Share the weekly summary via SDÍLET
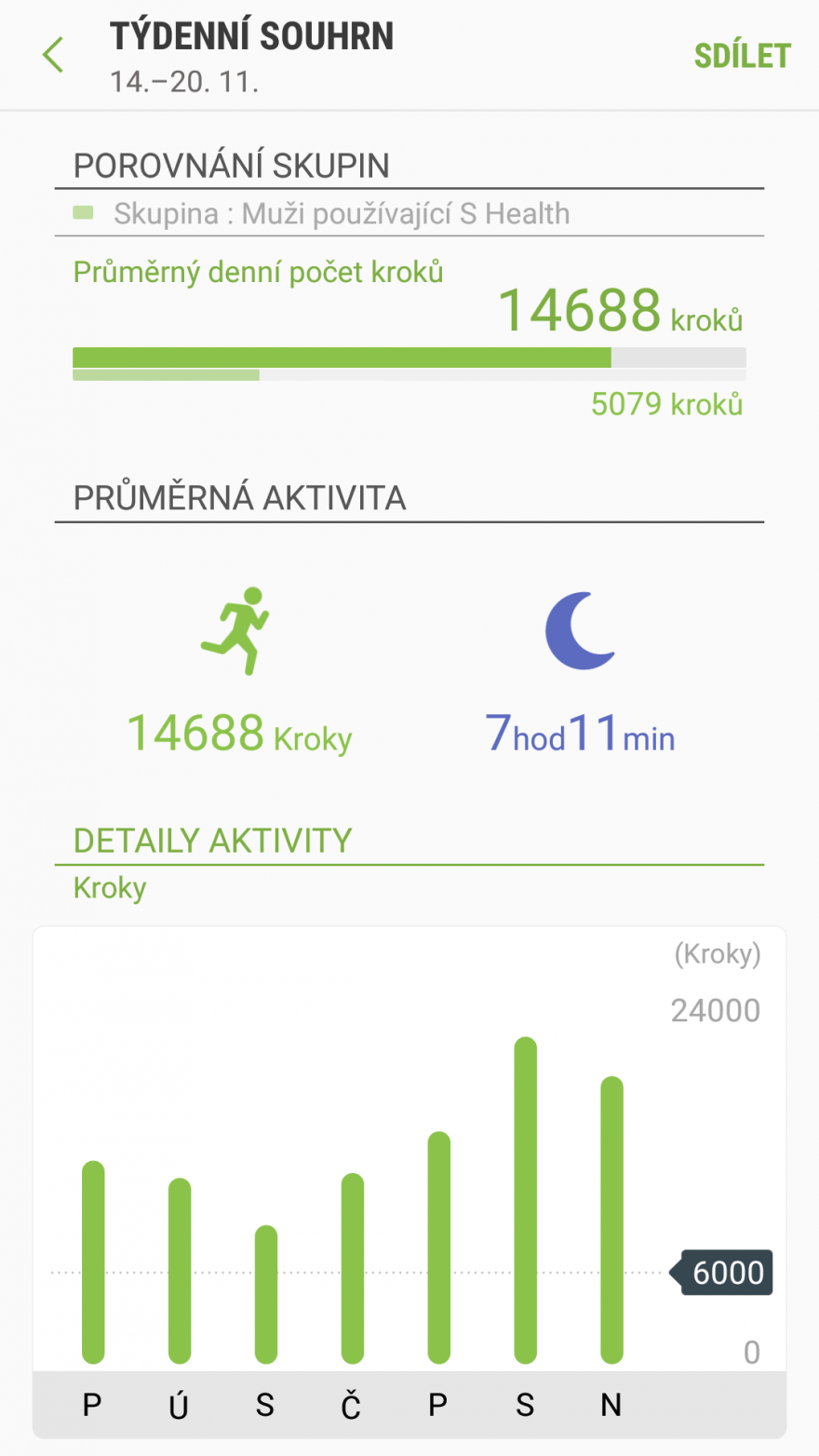The width and height of the screenshot is (819, 1456). coord(742,56)
